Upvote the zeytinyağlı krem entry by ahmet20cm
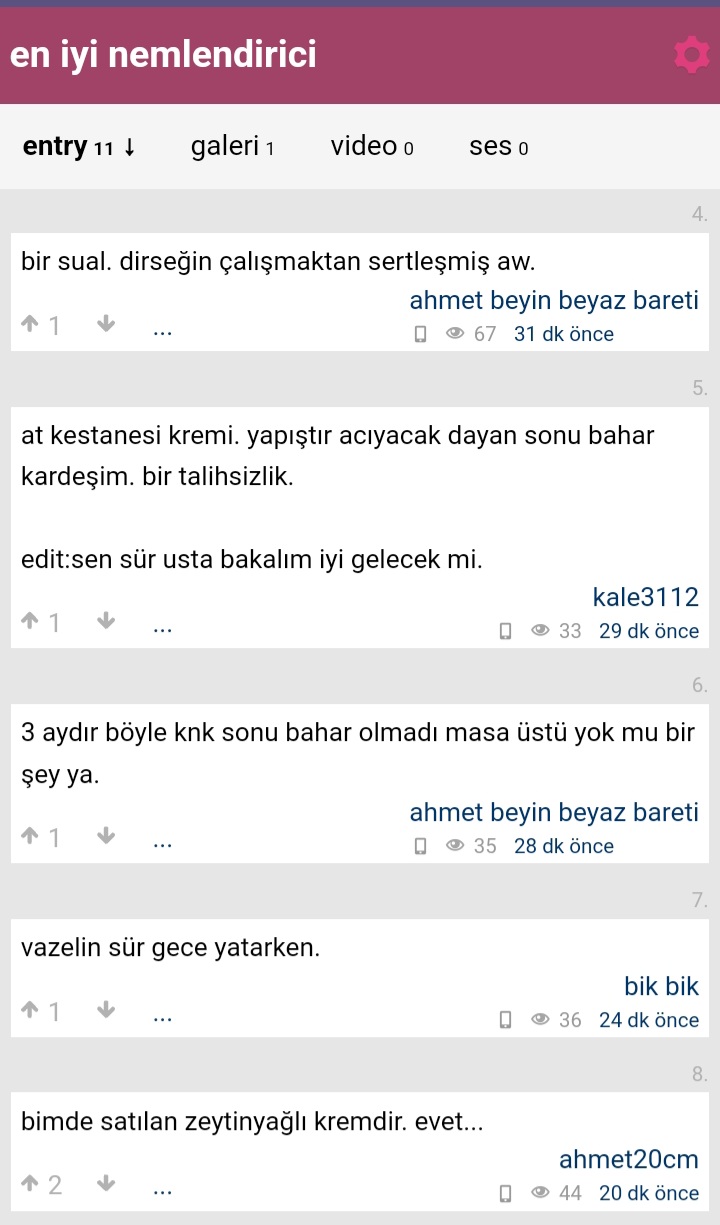The height and width of the screenshot is (1225, 720). 31,1185
